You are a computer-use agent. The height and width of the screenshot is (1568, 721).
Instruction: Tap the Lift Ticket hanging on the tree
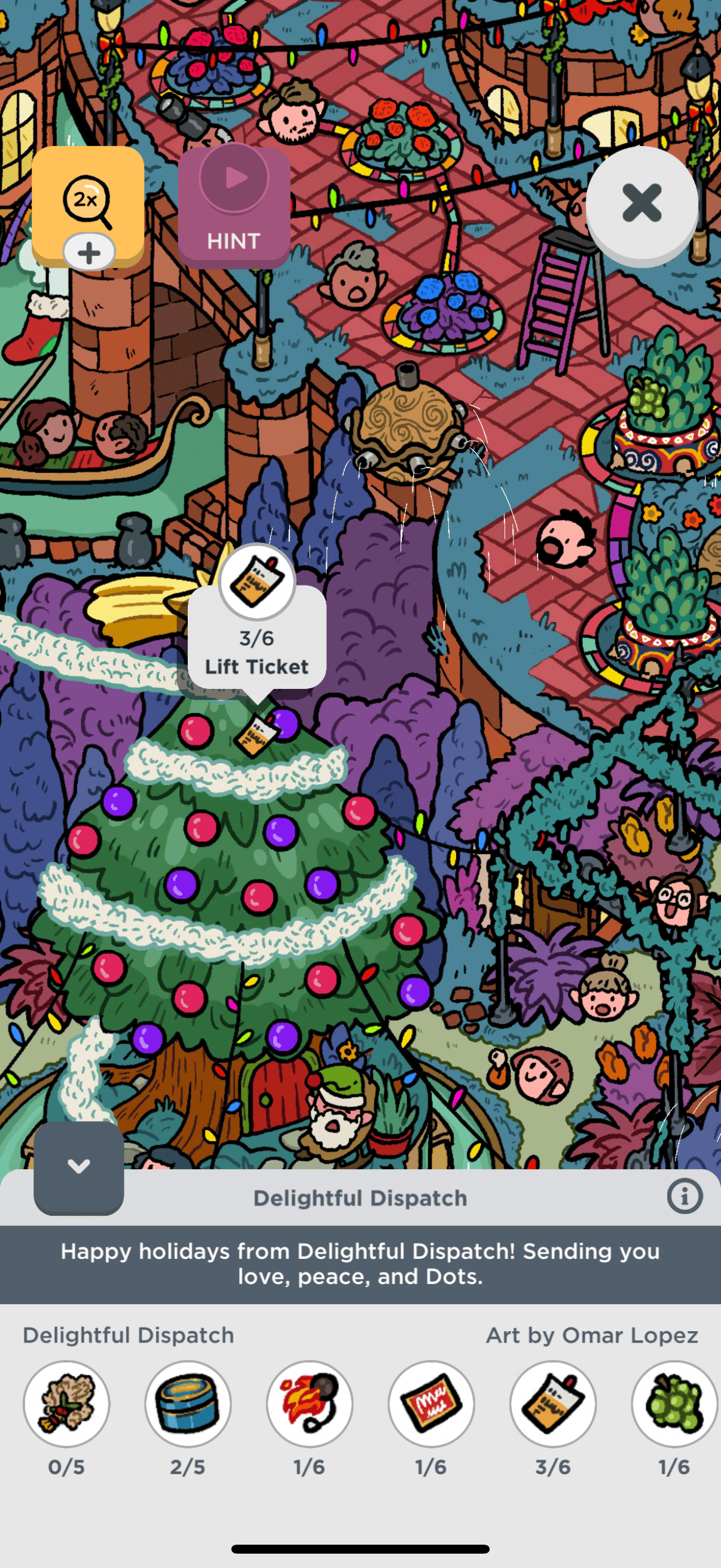pyautogui.click(x=255, y=734)
